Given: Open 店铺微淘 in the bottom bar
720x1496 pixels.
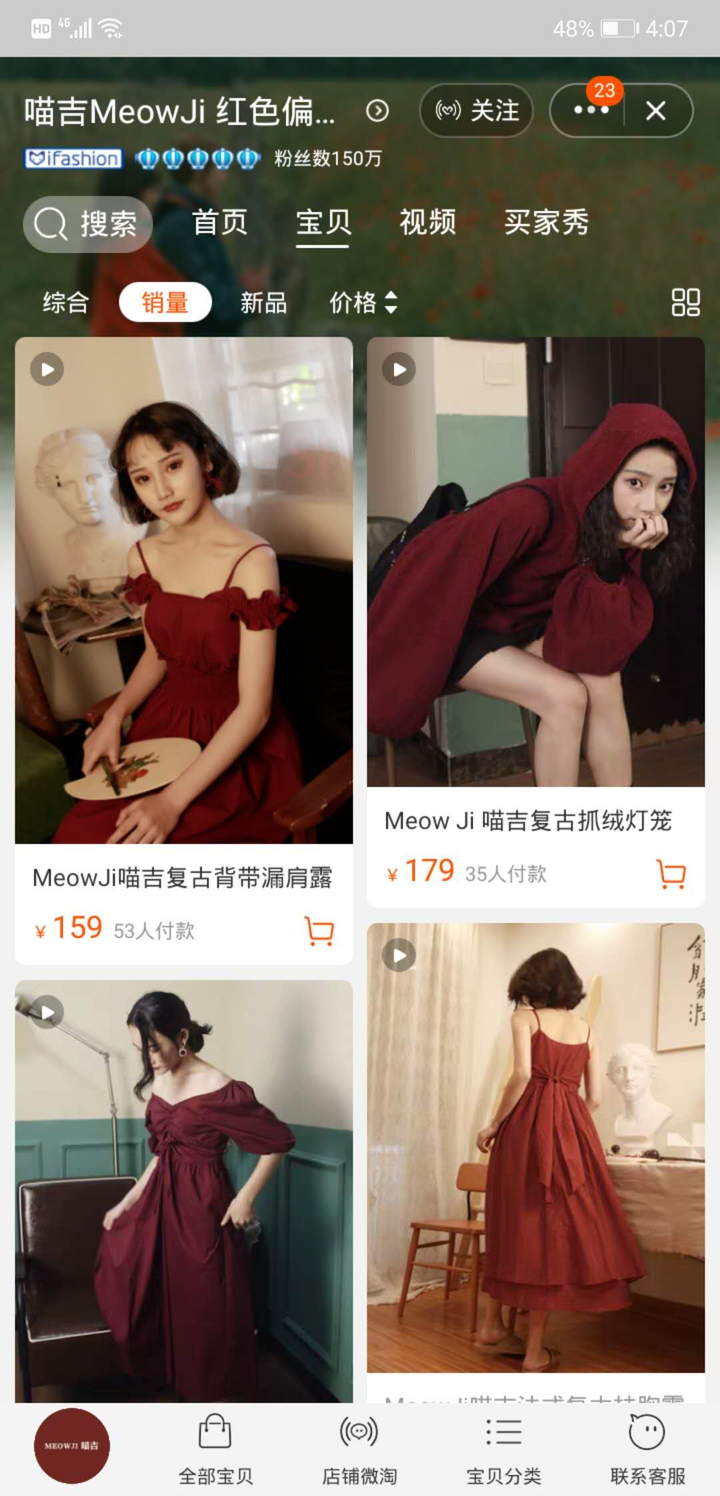Looking at the screenshot, I should [359, 1449].
